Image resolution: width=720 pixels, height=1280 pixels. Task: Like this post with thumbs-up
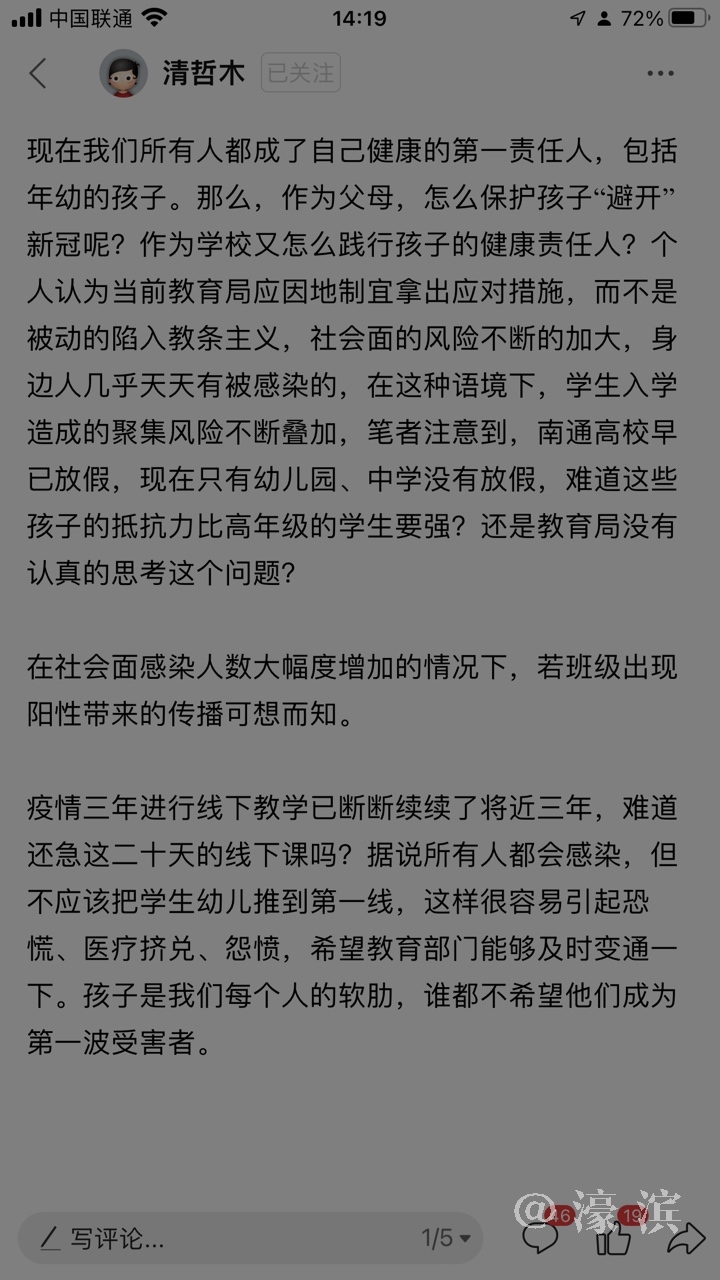(613, 1238)
